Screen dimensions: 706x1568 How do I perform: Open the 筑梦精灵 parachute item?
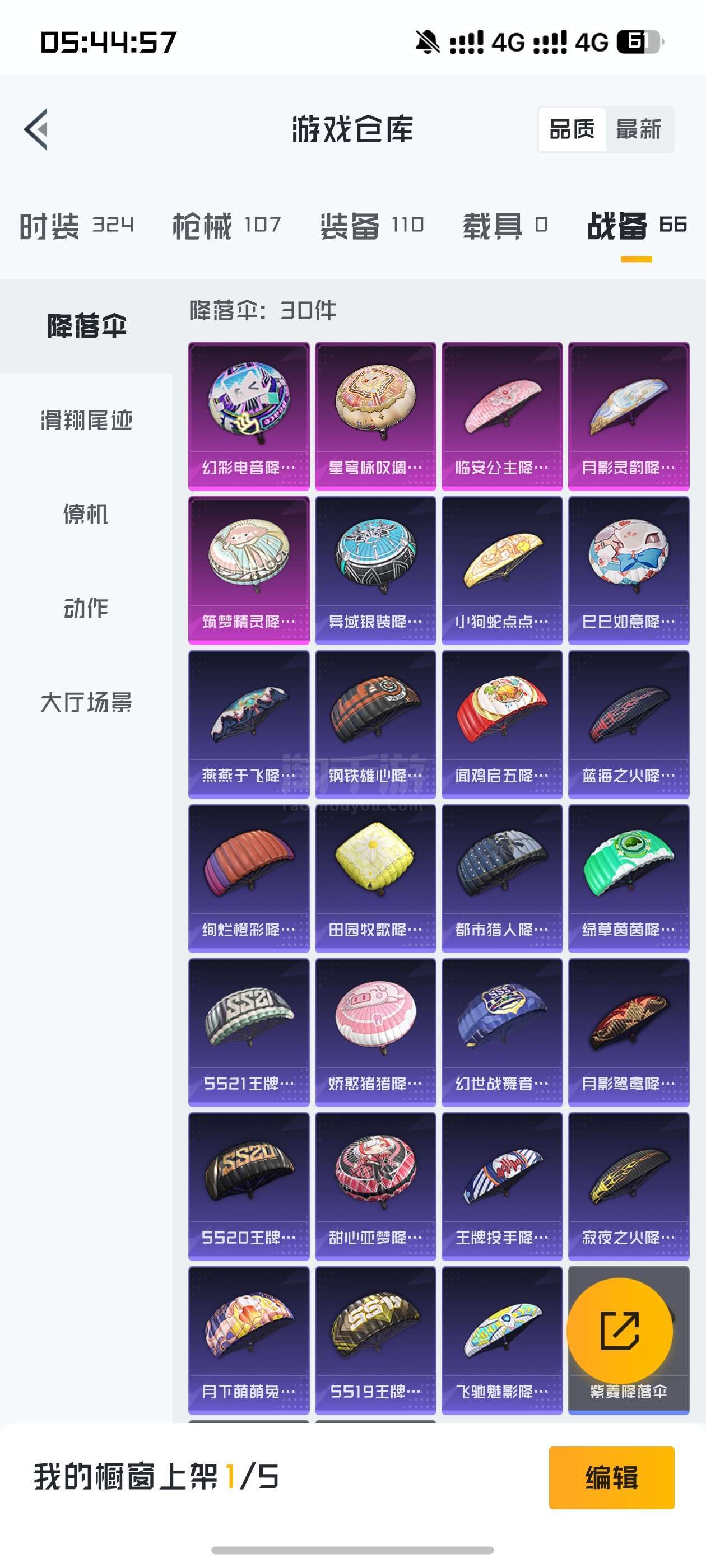tap(249, 570)
